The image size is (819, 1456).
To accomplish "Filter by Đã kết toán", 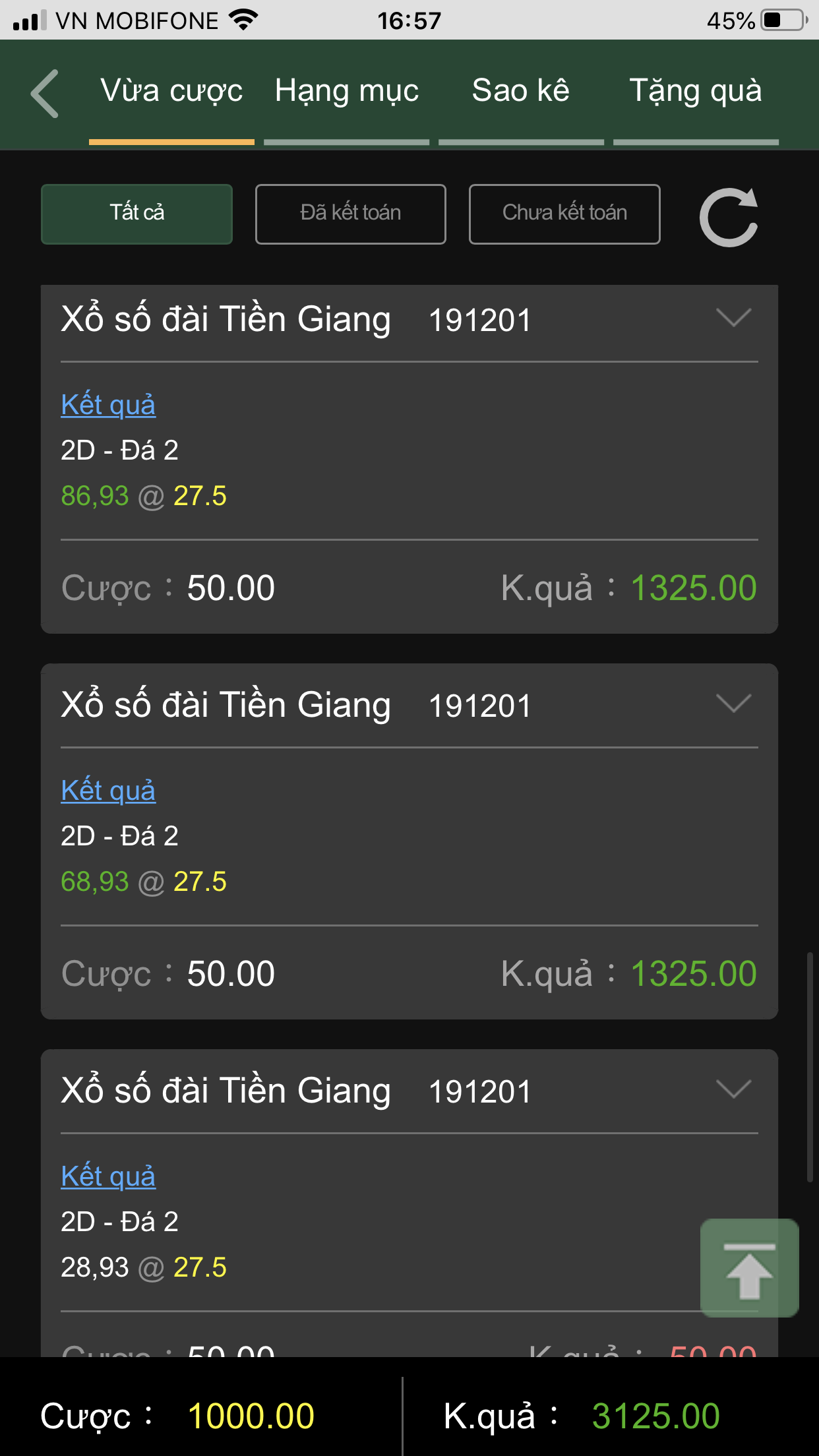I will pos(351,214).
